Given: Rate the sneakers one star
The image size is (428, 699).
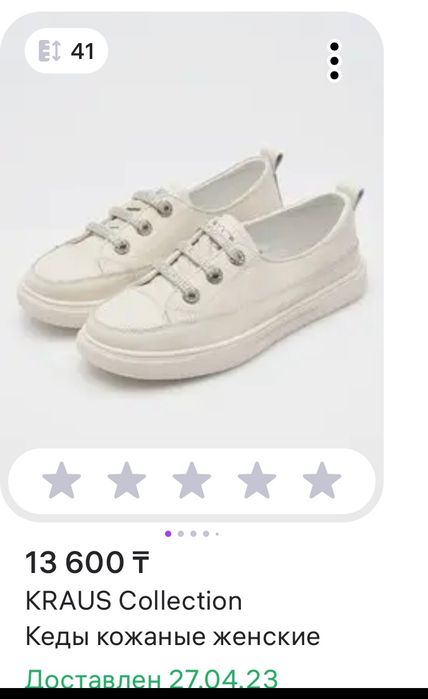Looking at the screenshot, I should (62, 480).
